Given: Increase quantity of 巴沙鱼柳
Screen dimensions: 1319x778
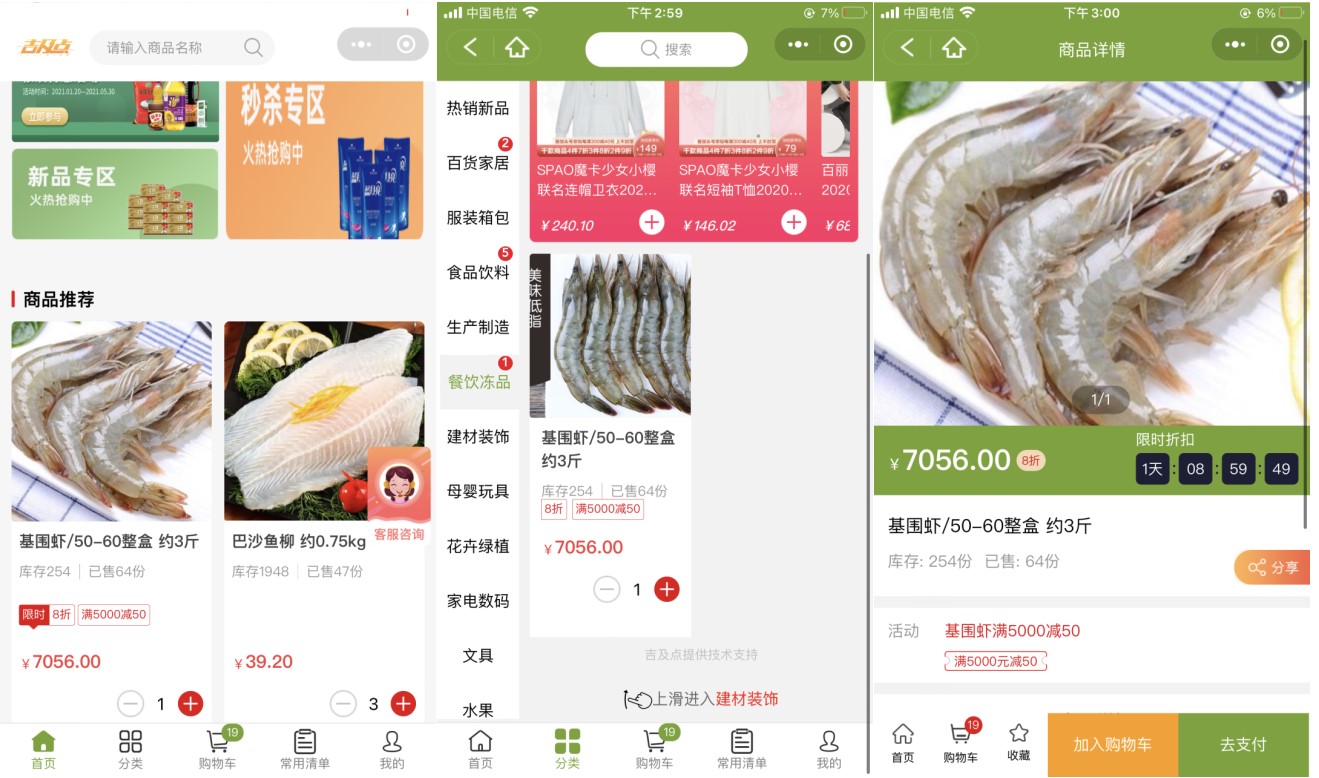Looking at the screenshot, I should pyautogui.click(x=403, y=704).
